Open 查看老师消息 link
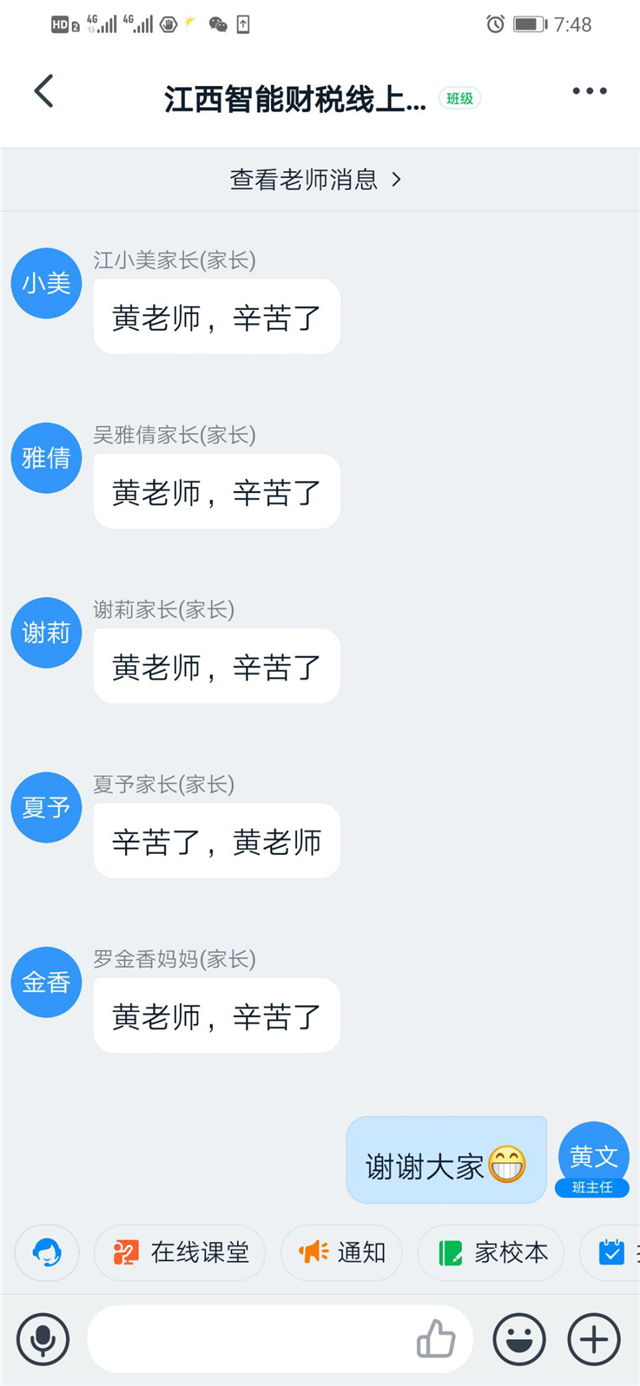 tap(316, 180)
